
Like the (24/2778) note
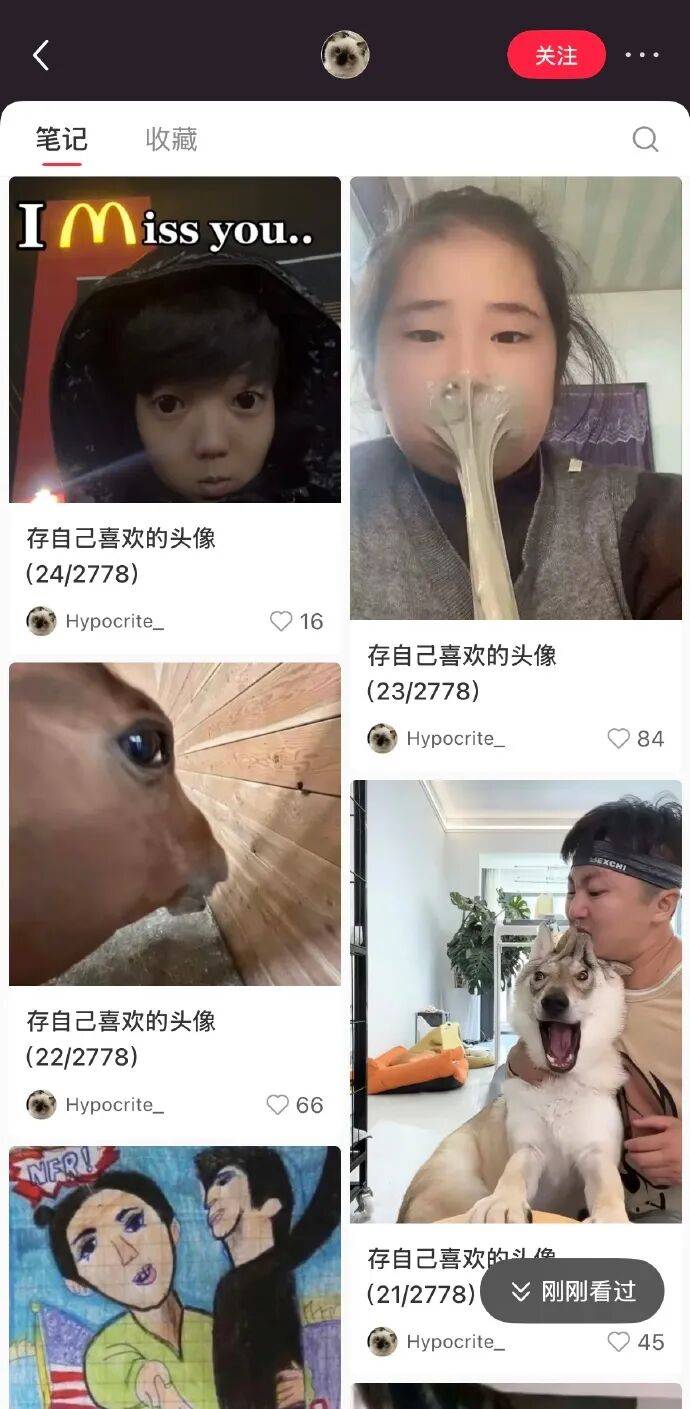point(282,621)
